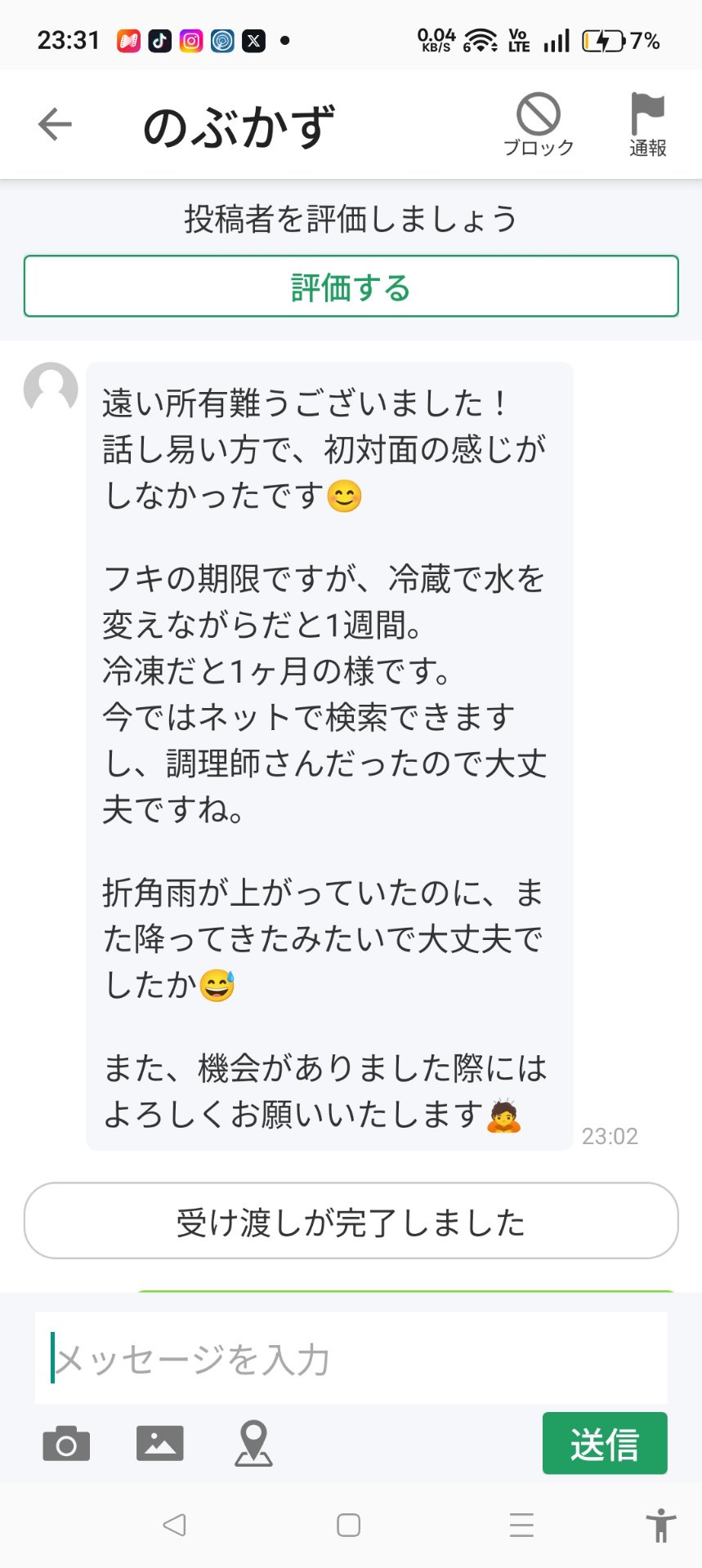Tap the system home button
The height and width of the screenshot is (1568, 702).
[349, 1525]
